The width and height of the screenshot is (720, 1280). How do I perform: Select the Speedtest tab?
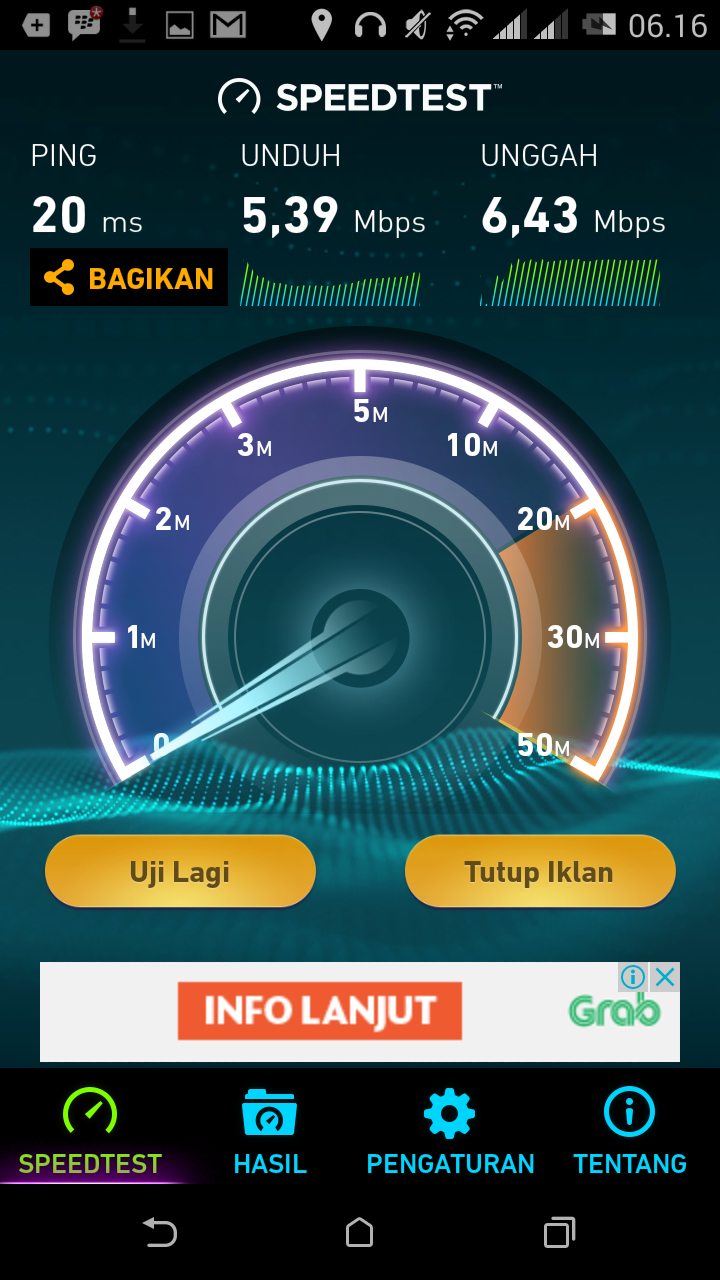pos(90,1131)
